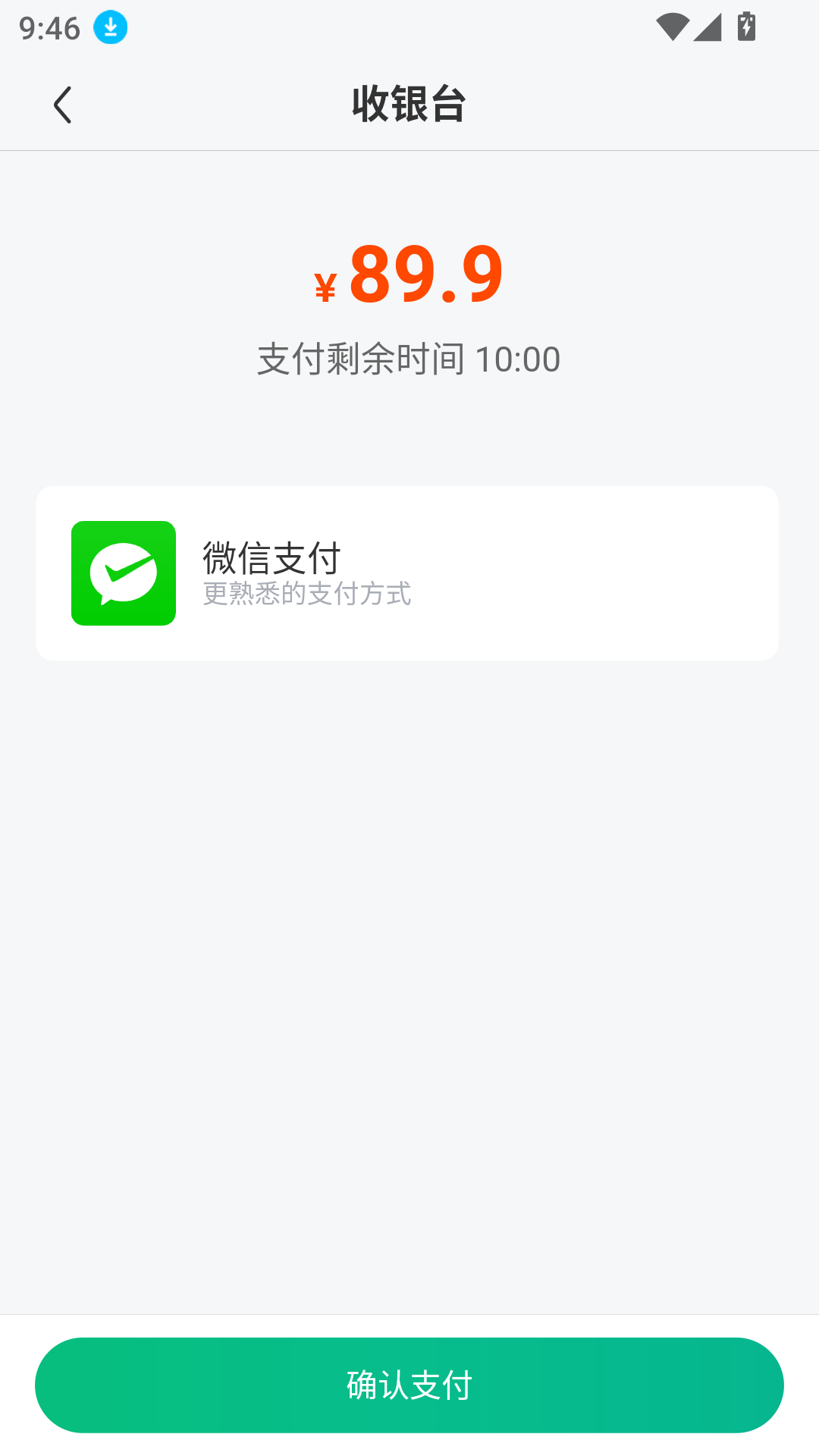Screen dimensions: 819x1456
Task: Select the payment option card below the amount
Action: tap(409, 573)
